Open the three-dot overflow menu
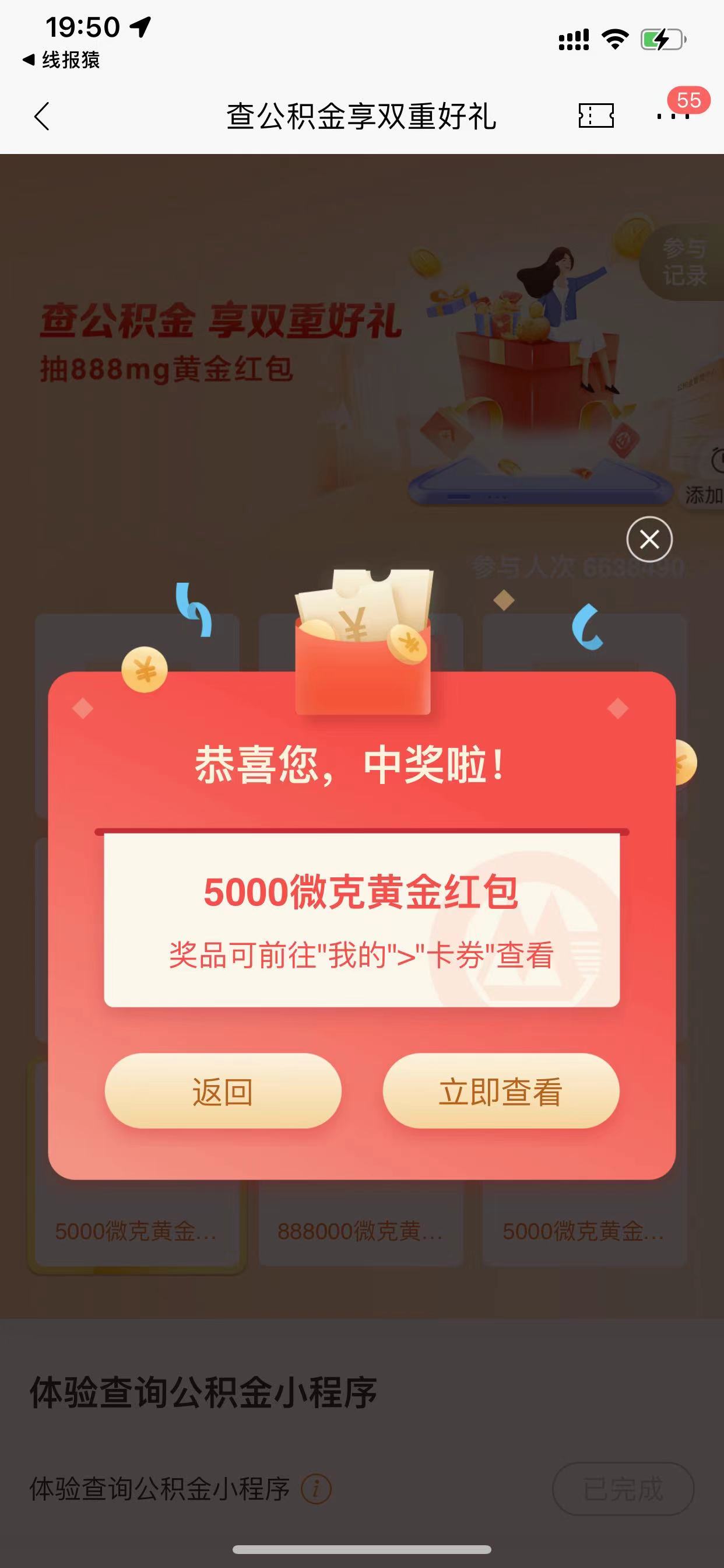The height and width of the screenshot is (1568, 724). click(672, 116)
